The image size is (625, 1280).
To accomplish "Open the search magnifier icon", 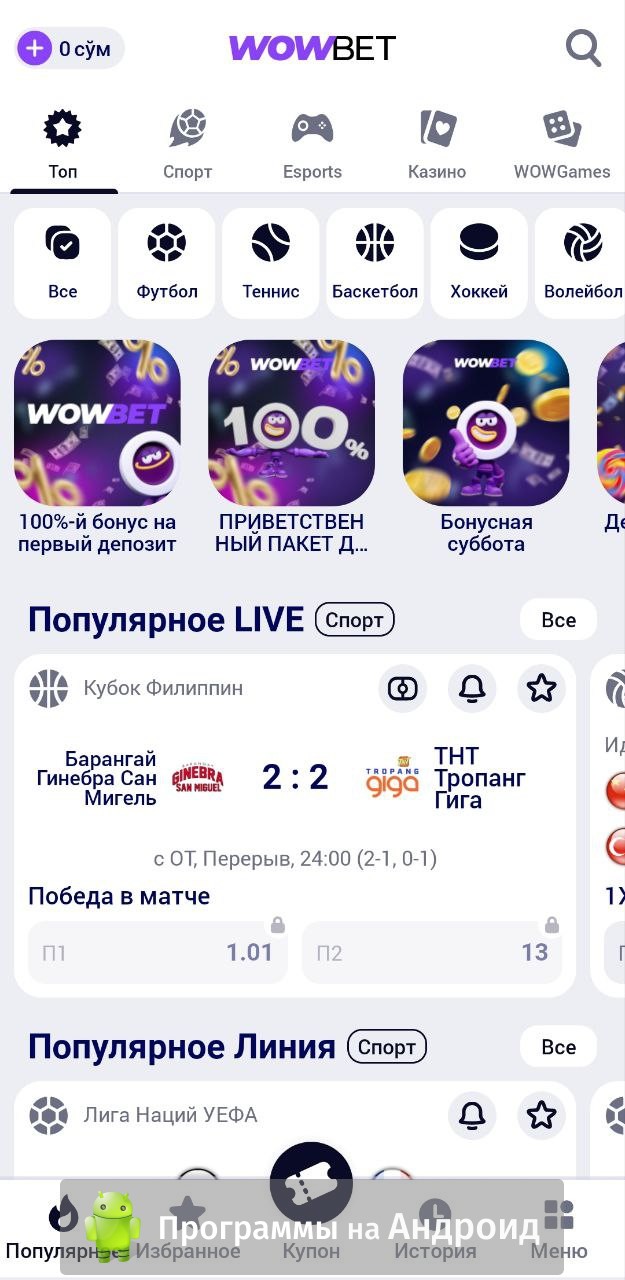I will click(583, 47).
